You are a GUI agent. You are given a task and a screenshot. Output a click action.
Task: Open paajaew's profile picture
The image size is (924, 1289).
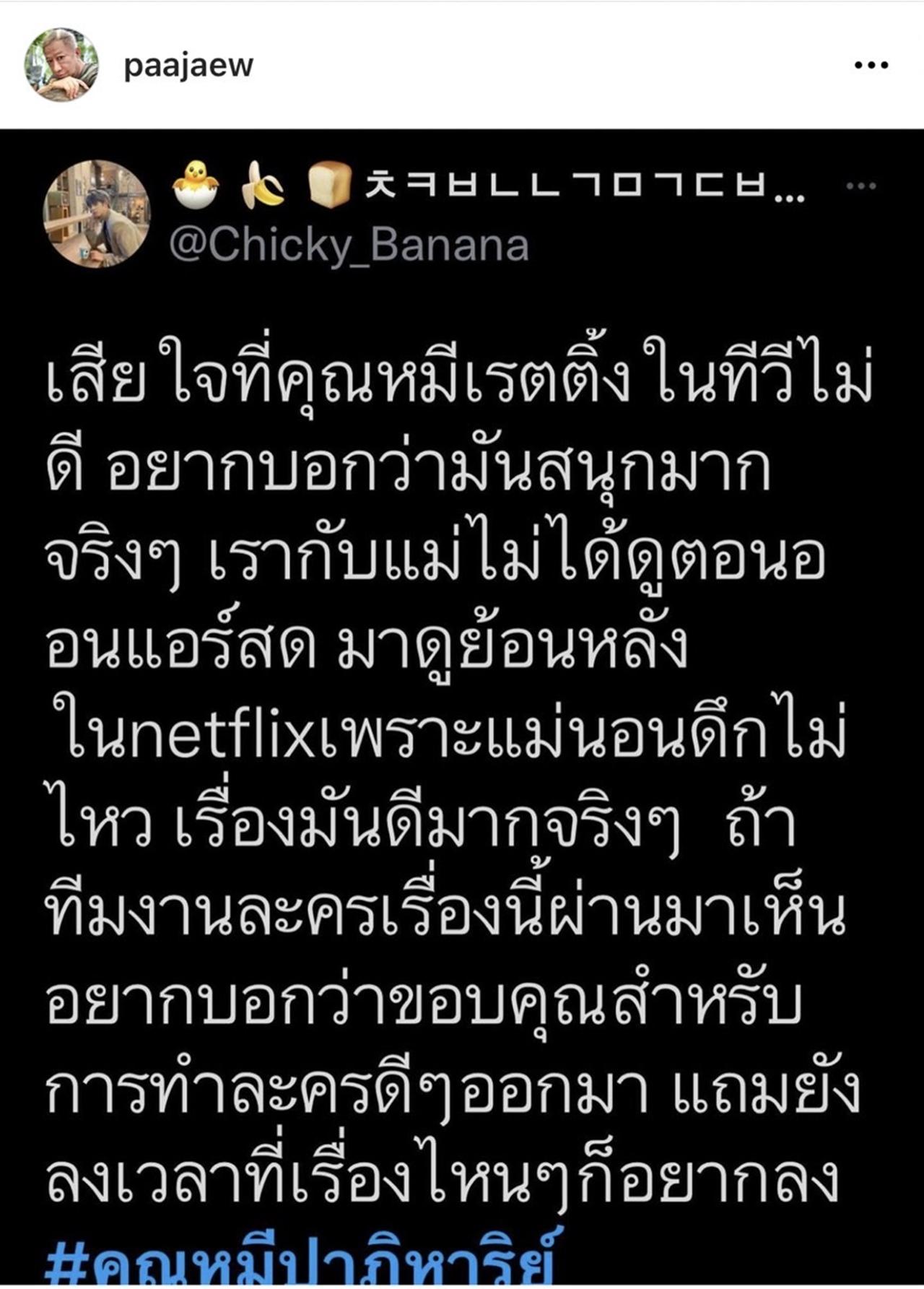61,65
